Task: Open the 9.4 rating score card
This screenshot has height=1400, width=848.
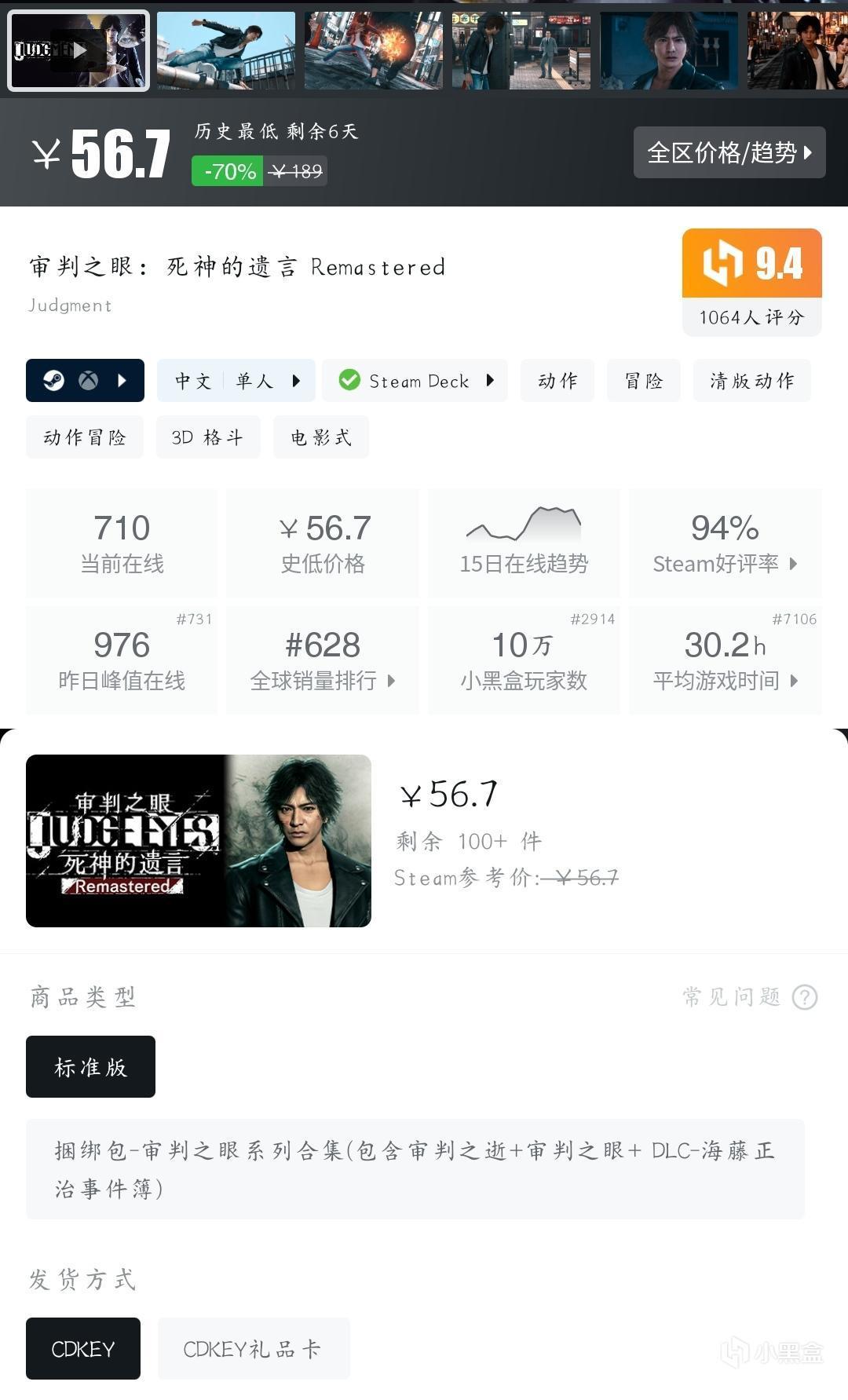Action: click(751, 282)
